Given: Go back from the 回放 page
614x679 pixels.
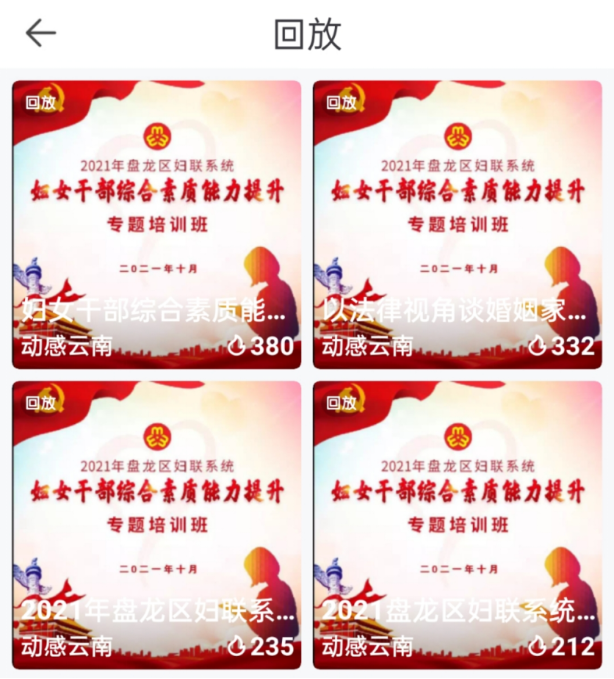Looking at the screenshot, I should [40, 33].
